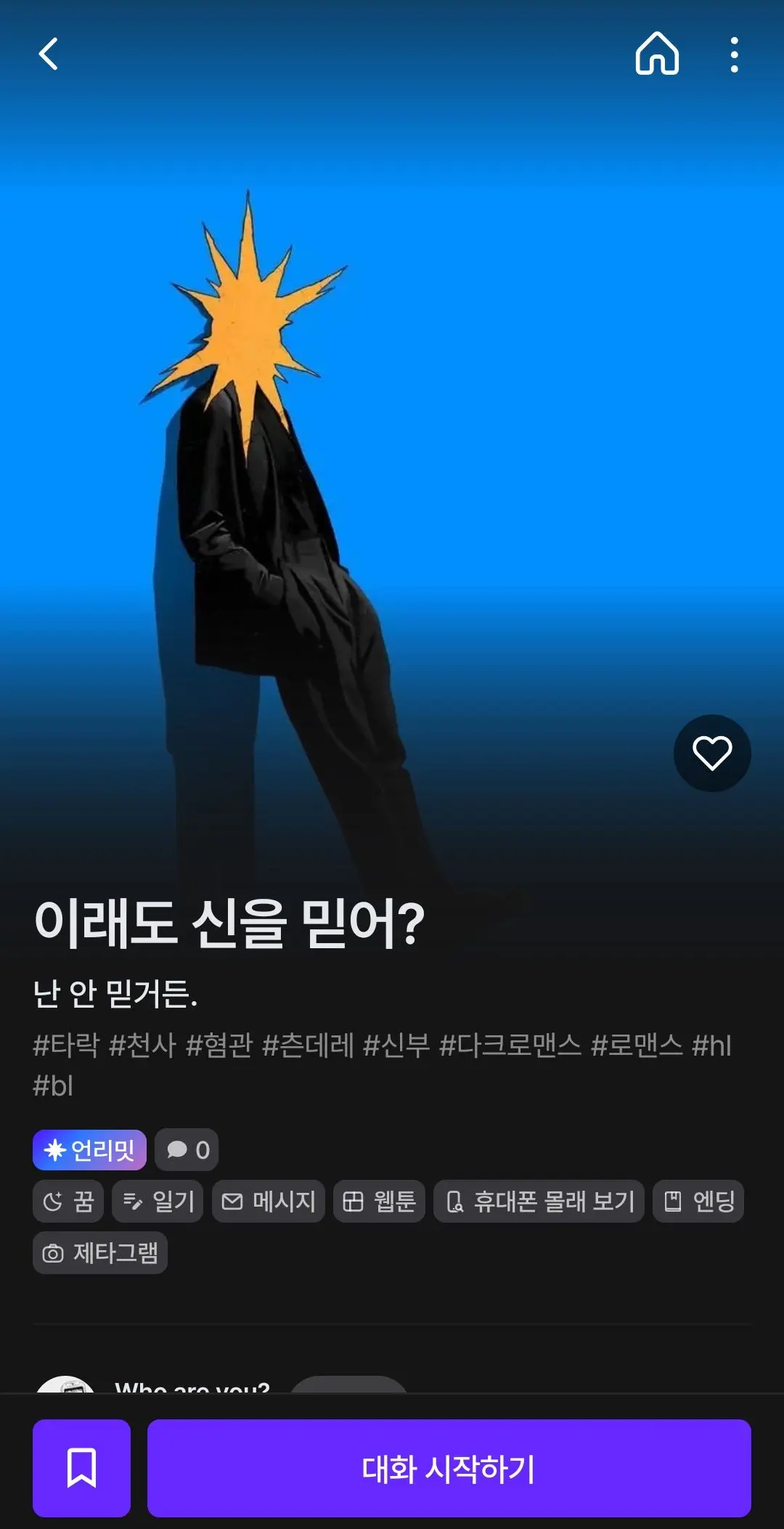Select the 일기 chip
The image size is (784, 1529).
[x=158, y=1202]
